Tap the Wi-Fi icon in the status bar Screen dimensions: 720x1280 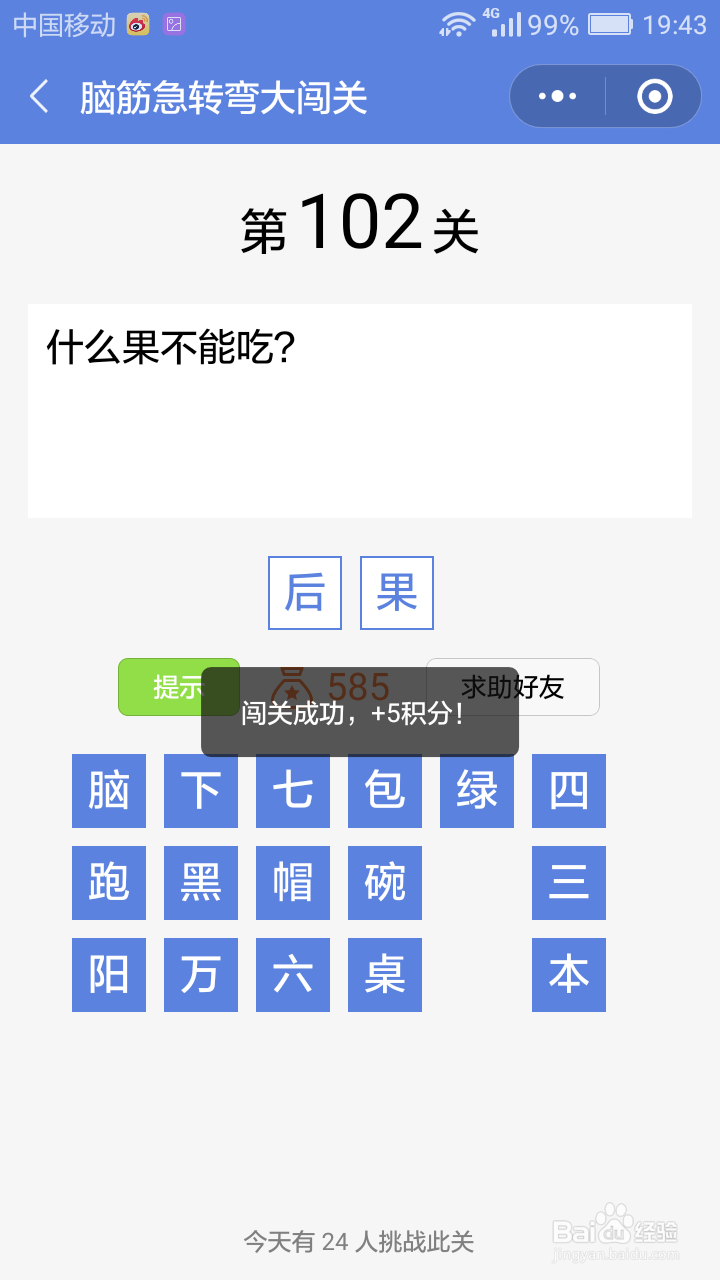click(x=457, y=22)
